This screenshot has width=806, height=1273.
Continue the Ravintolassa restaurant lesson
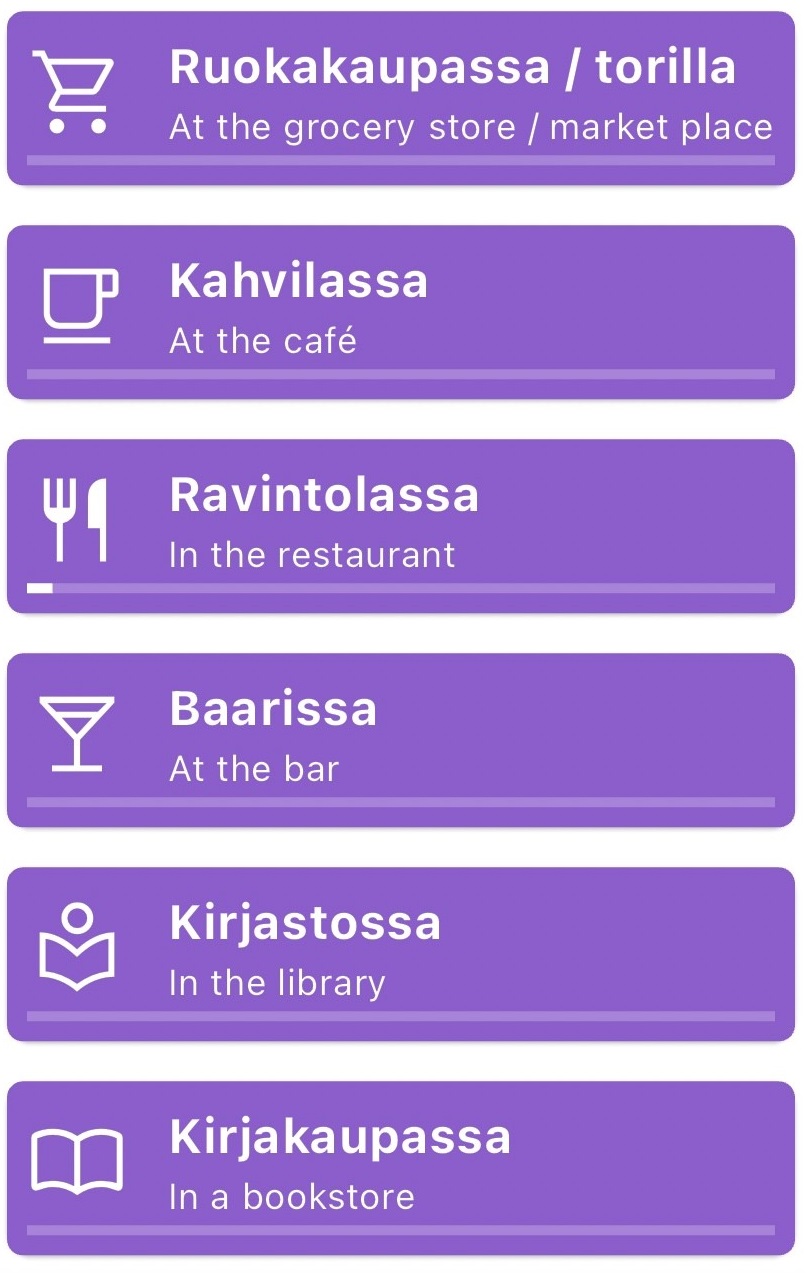coord(401,526)
